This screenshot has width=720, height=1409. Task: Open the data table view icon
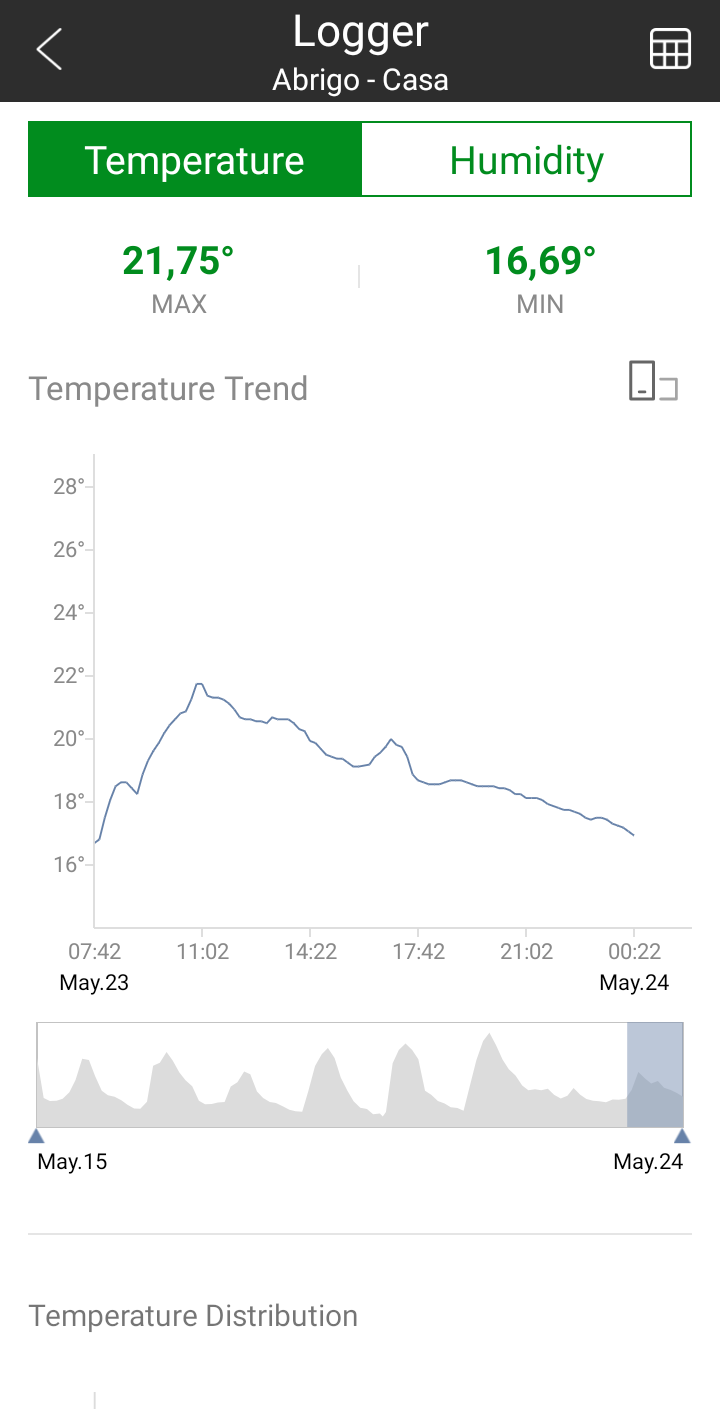(x=670, y=49)
